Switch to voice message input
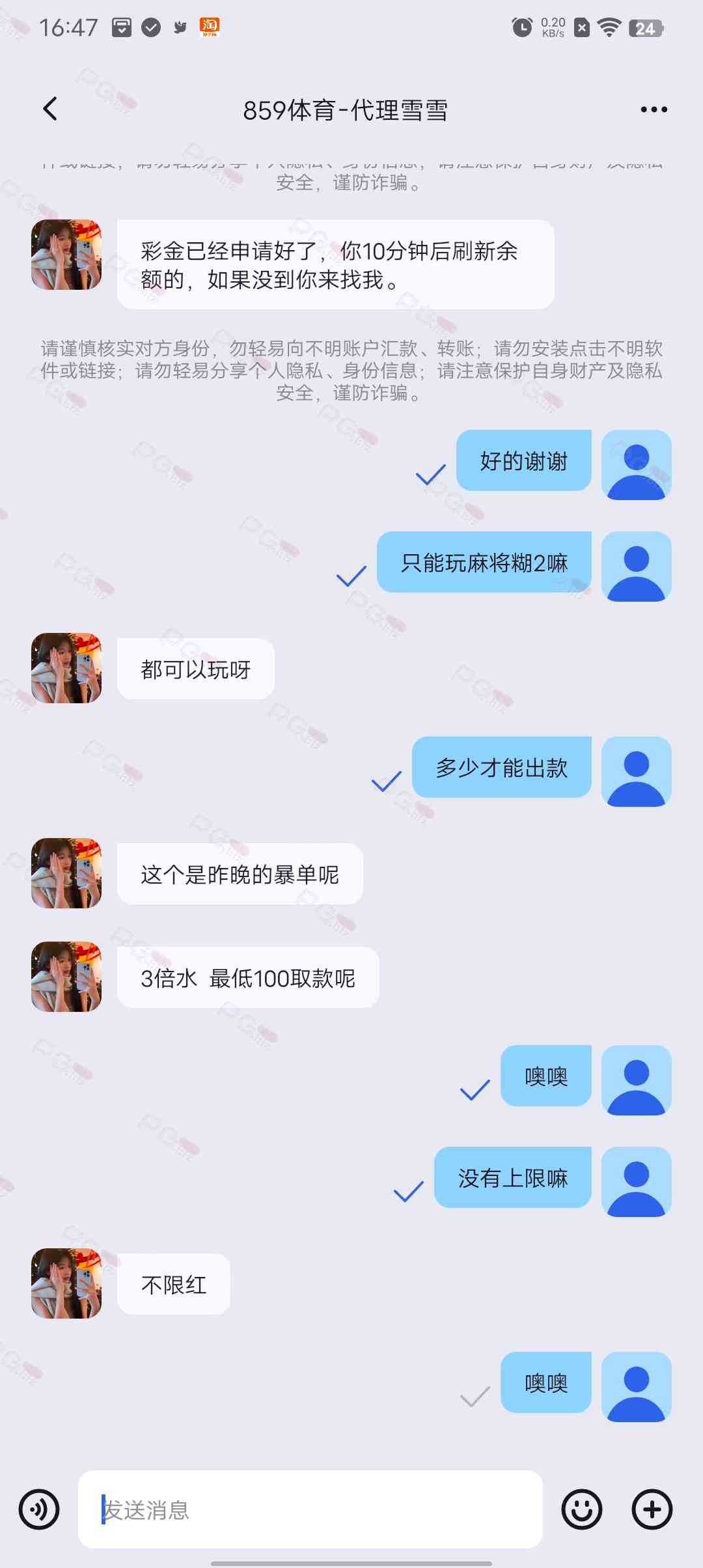 click(39, 1509)
